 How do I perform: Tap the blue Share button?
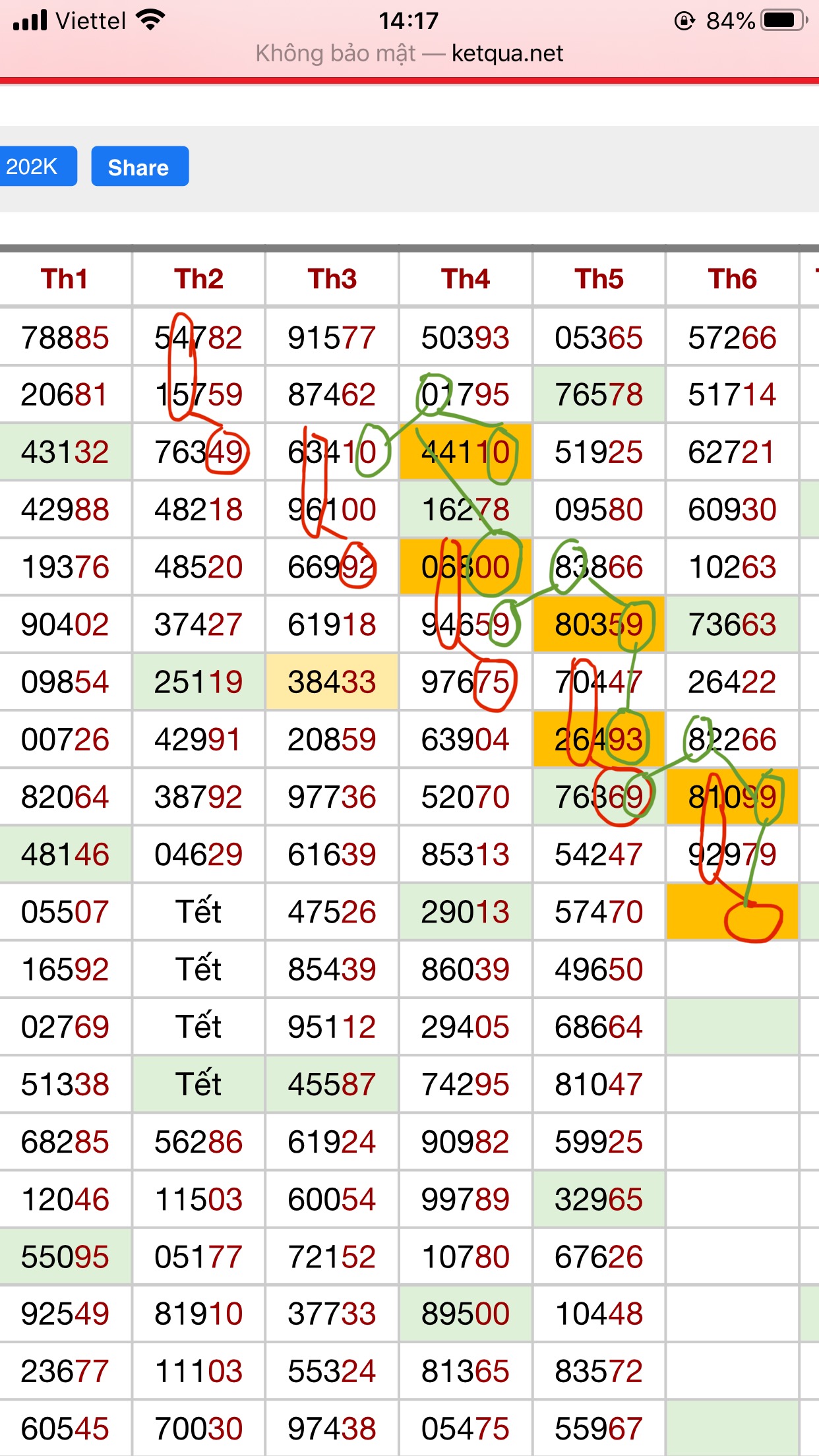(140, 167)
